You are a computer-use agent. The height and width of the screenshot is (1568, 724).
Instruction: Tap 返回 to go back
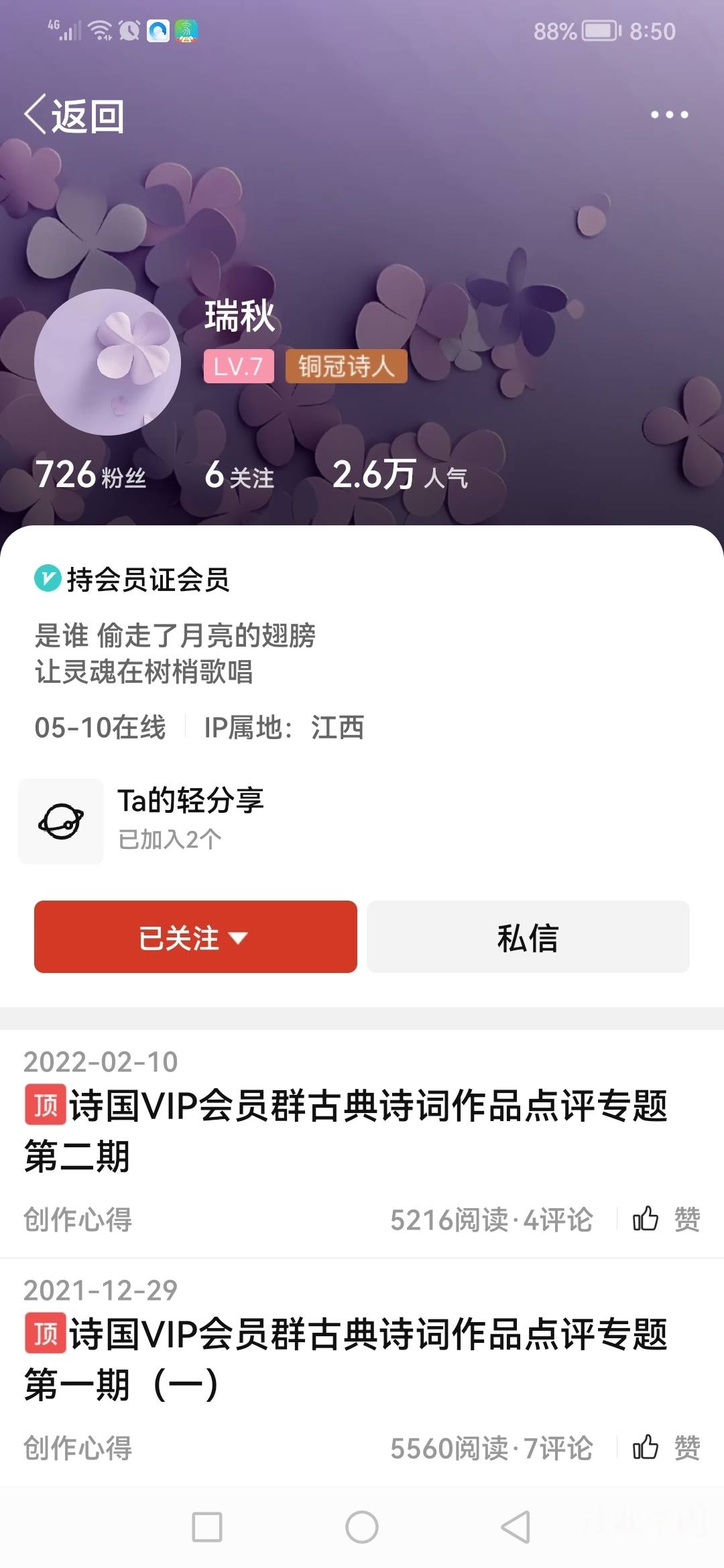(75, 115)
